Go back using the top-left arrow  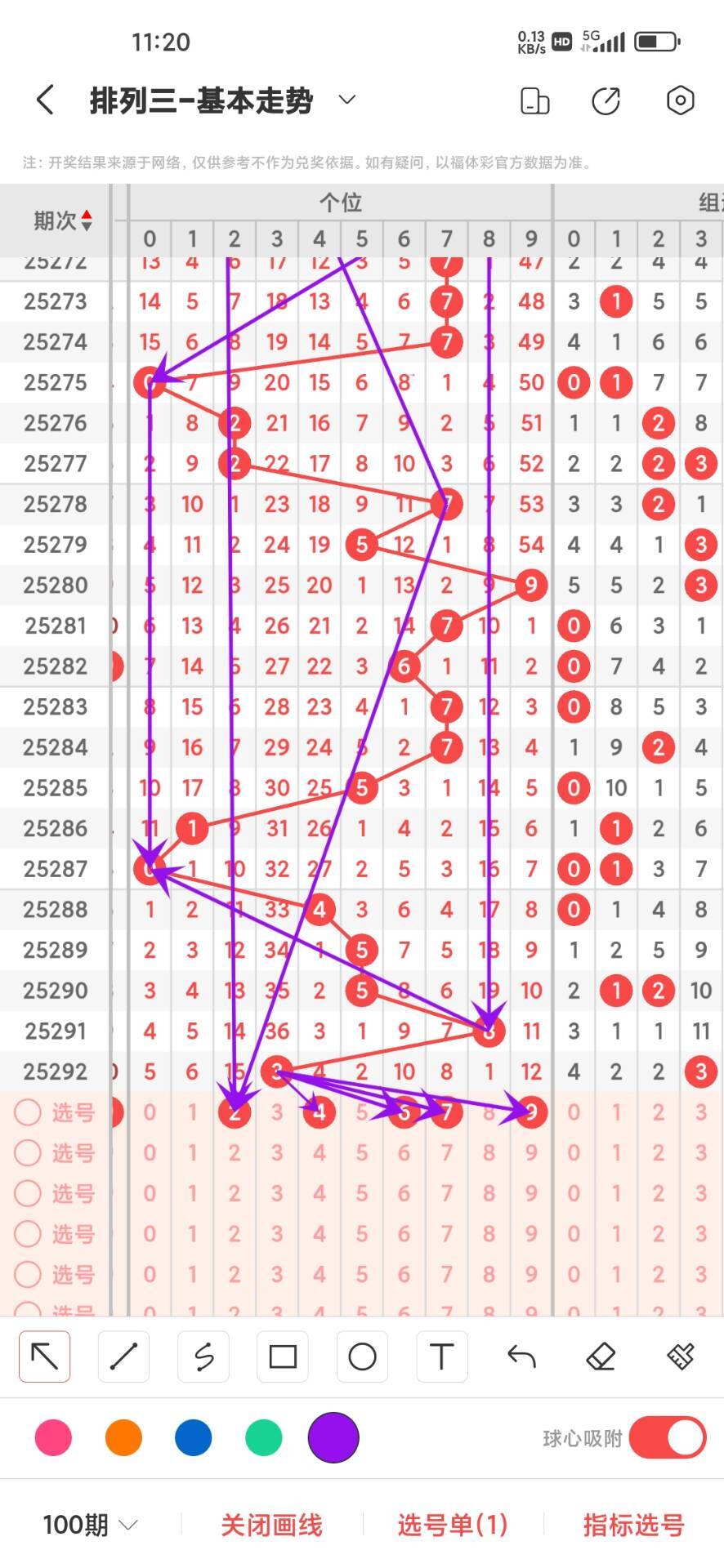(46, 100)
